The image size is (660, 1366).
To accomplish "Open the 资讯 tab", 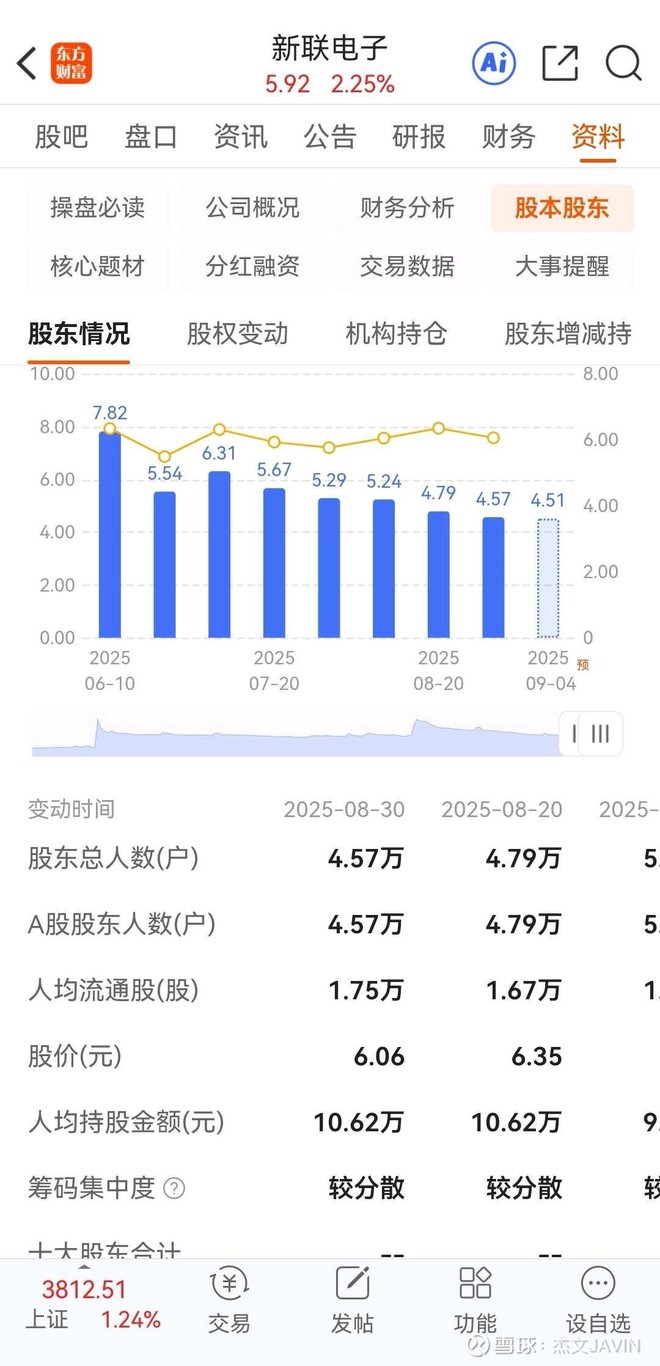I will [240, 137].
